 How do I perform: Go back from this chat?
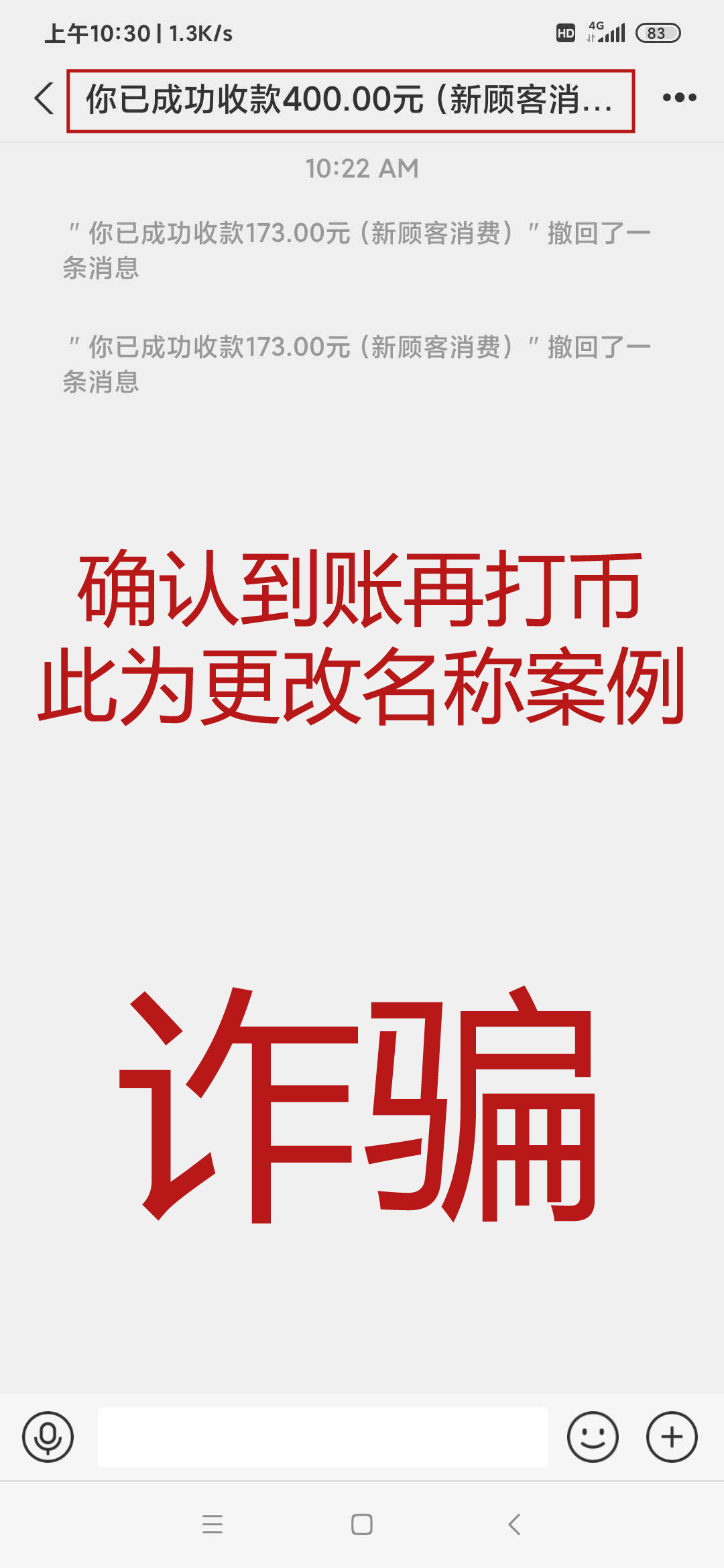(44, 99)
